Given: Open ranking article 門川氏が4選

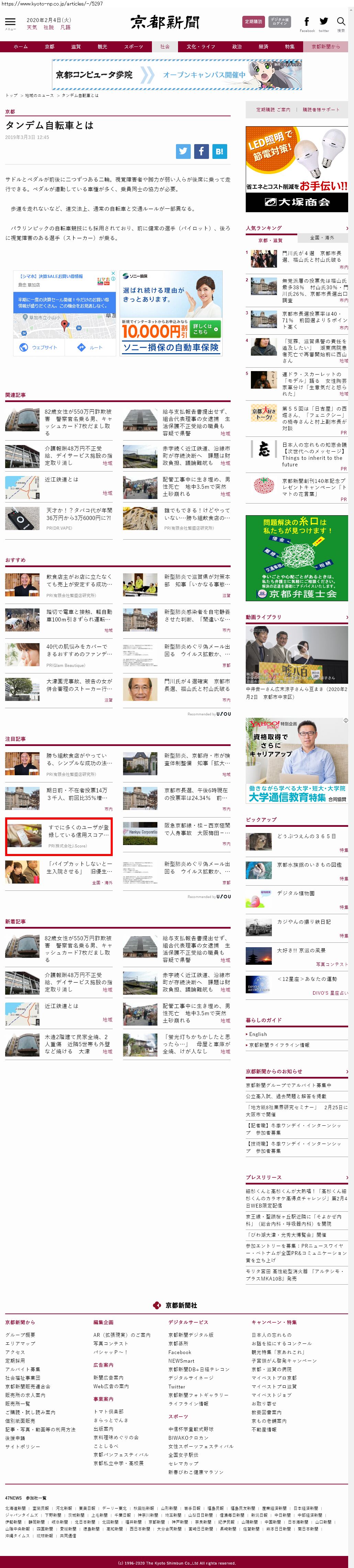Looking at the screenshot, I should [311, 256].
